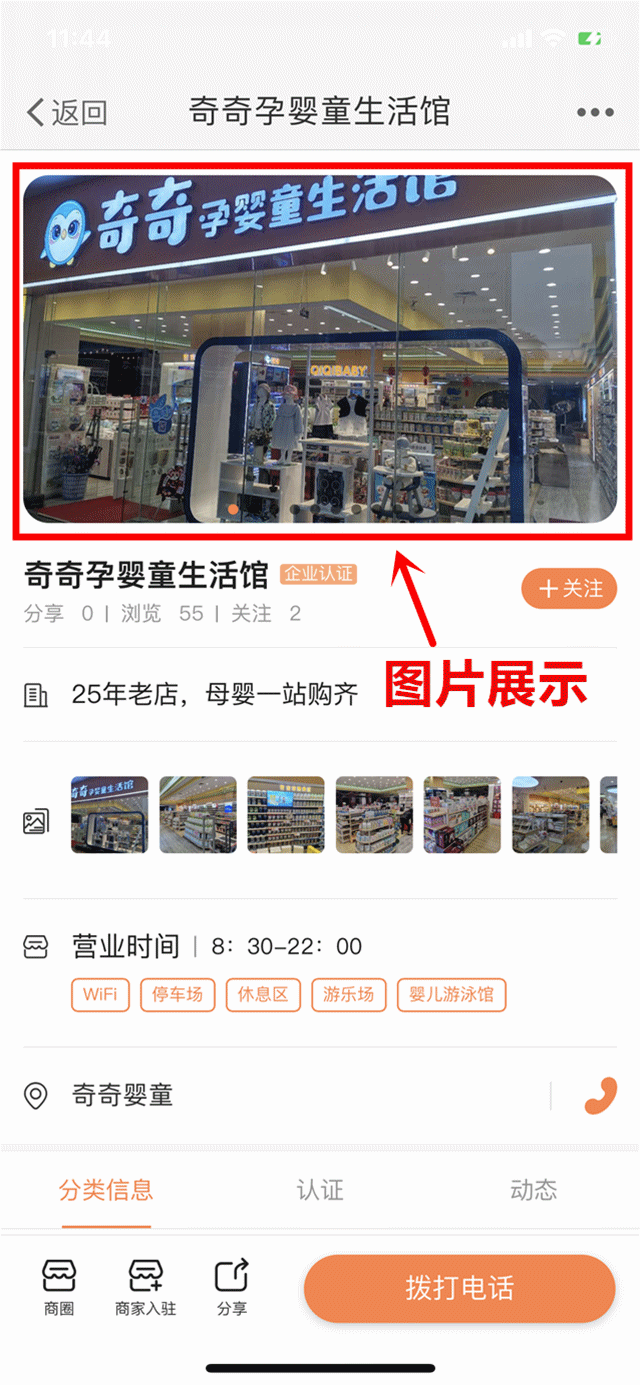This screenshot has height=1385, width=640.
Task: Go back using the 返回 arrow
Action: coord(66,112)
